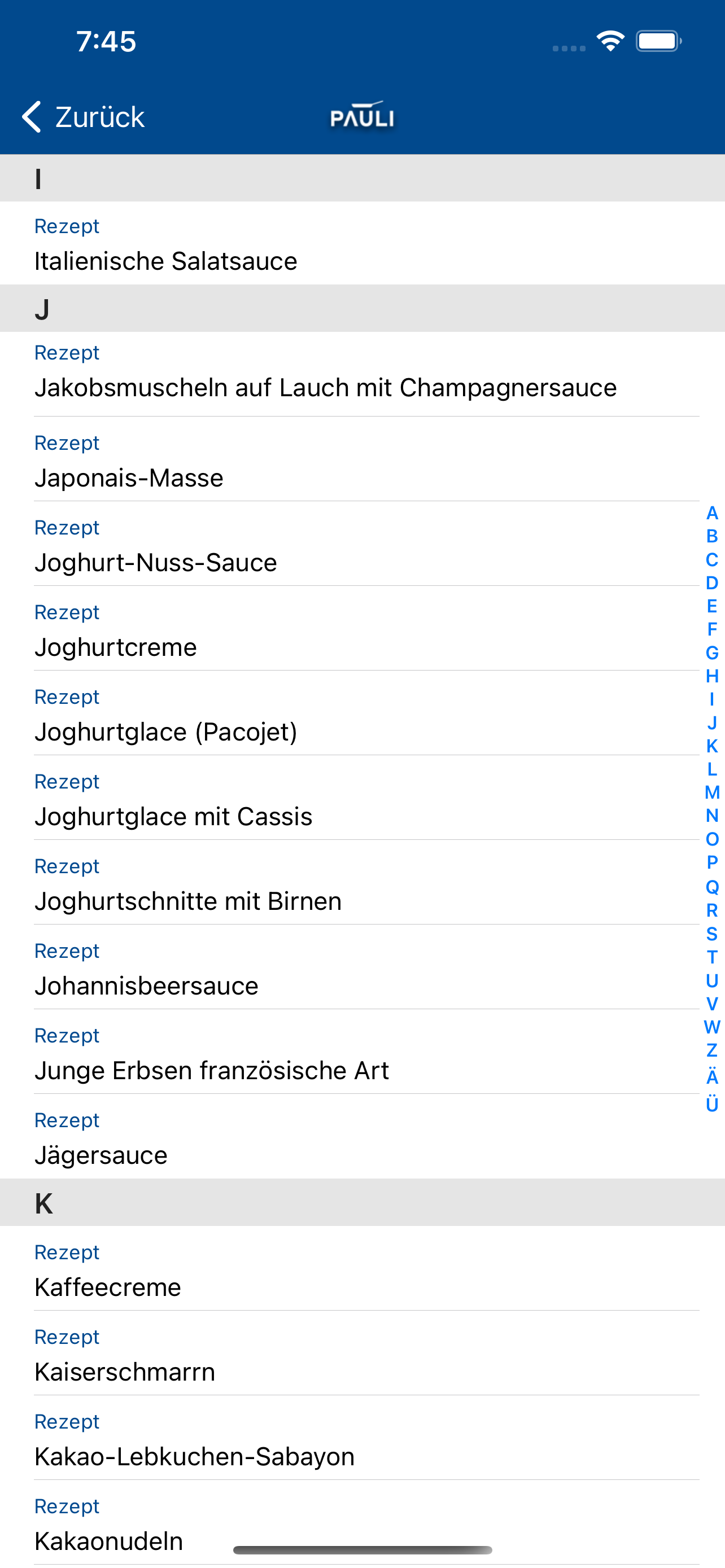Go back with the Zurück button
725x1568 pixels.
tap(84, 116)
